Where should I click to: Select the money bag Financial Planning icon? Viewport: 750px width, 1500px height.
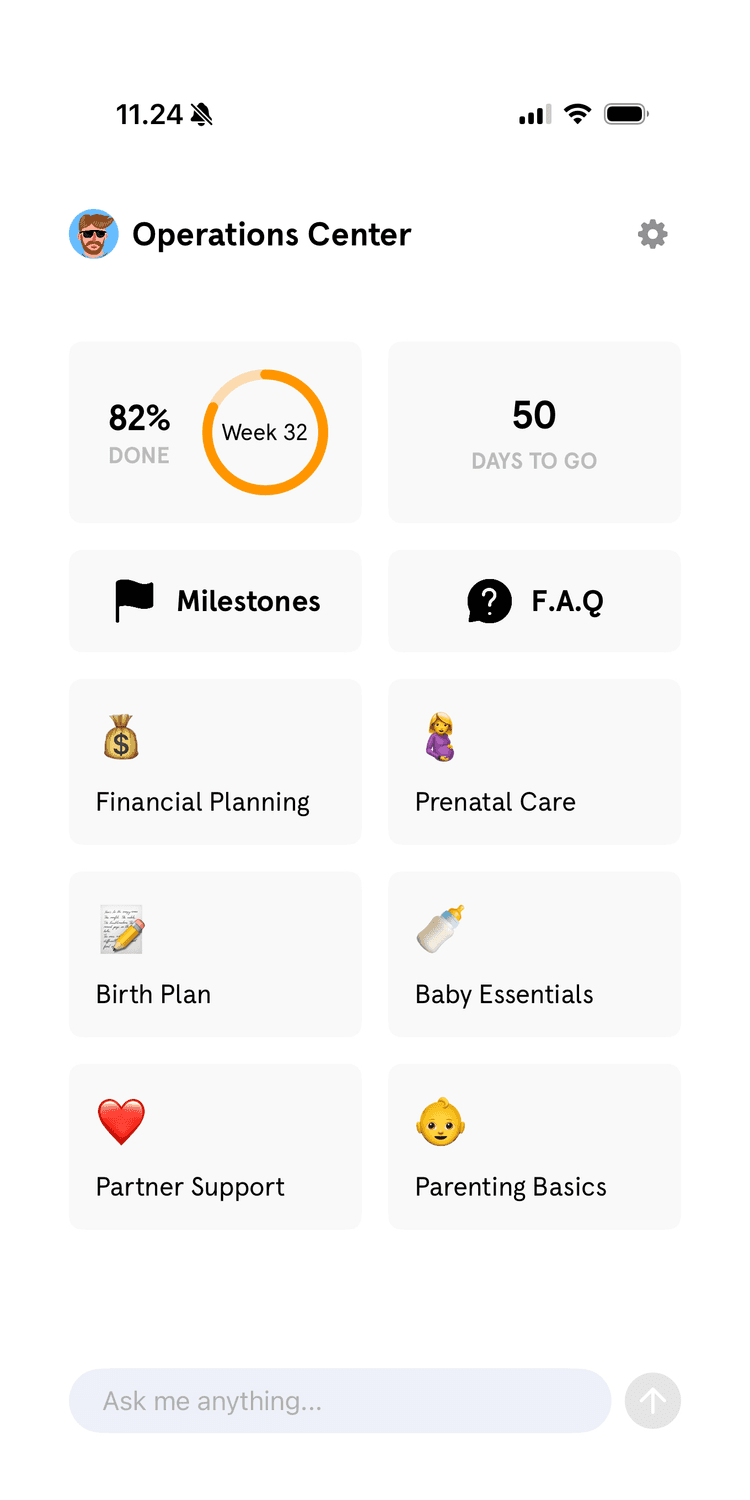pos(120,737)
